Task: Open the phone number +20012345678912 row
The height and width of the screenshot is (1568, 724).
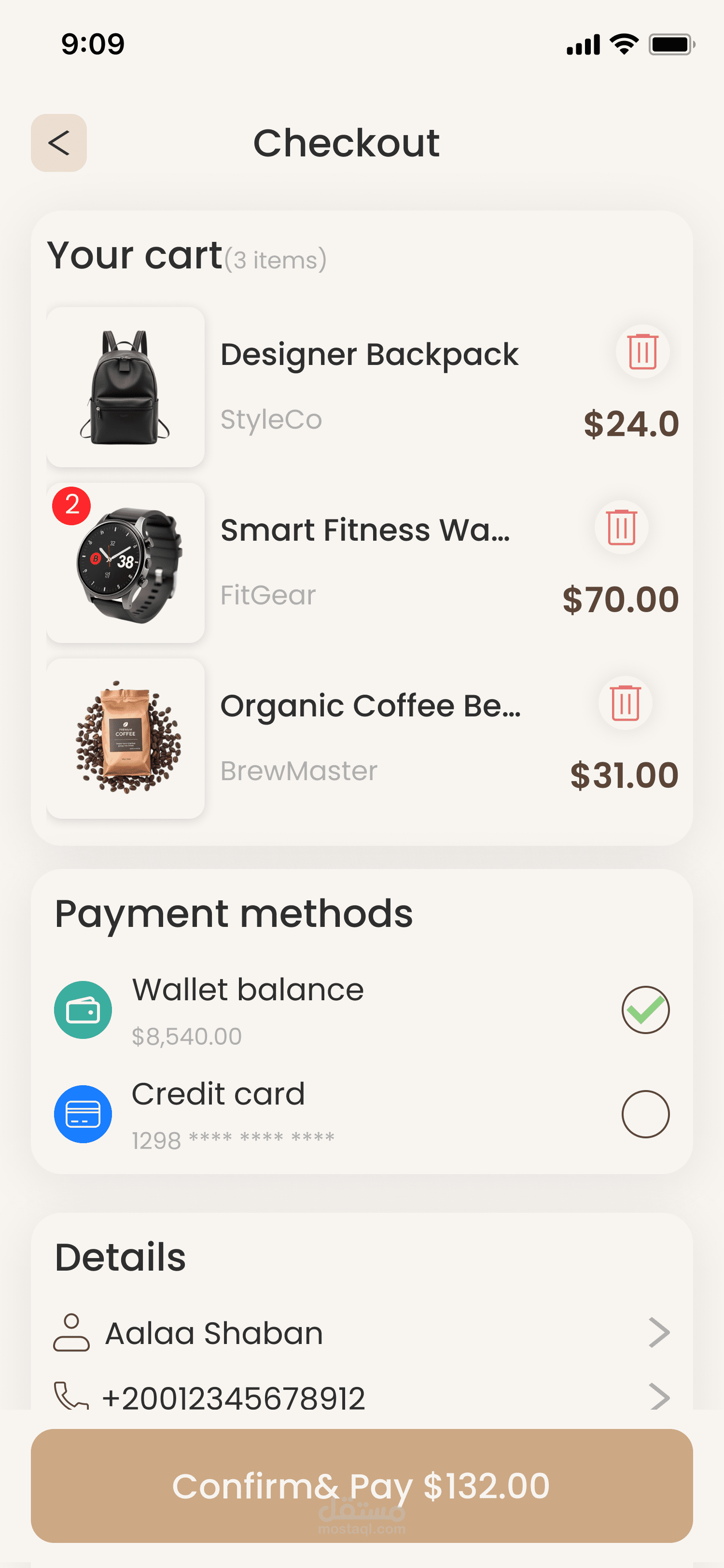Action: click(x=362, y=1397)
